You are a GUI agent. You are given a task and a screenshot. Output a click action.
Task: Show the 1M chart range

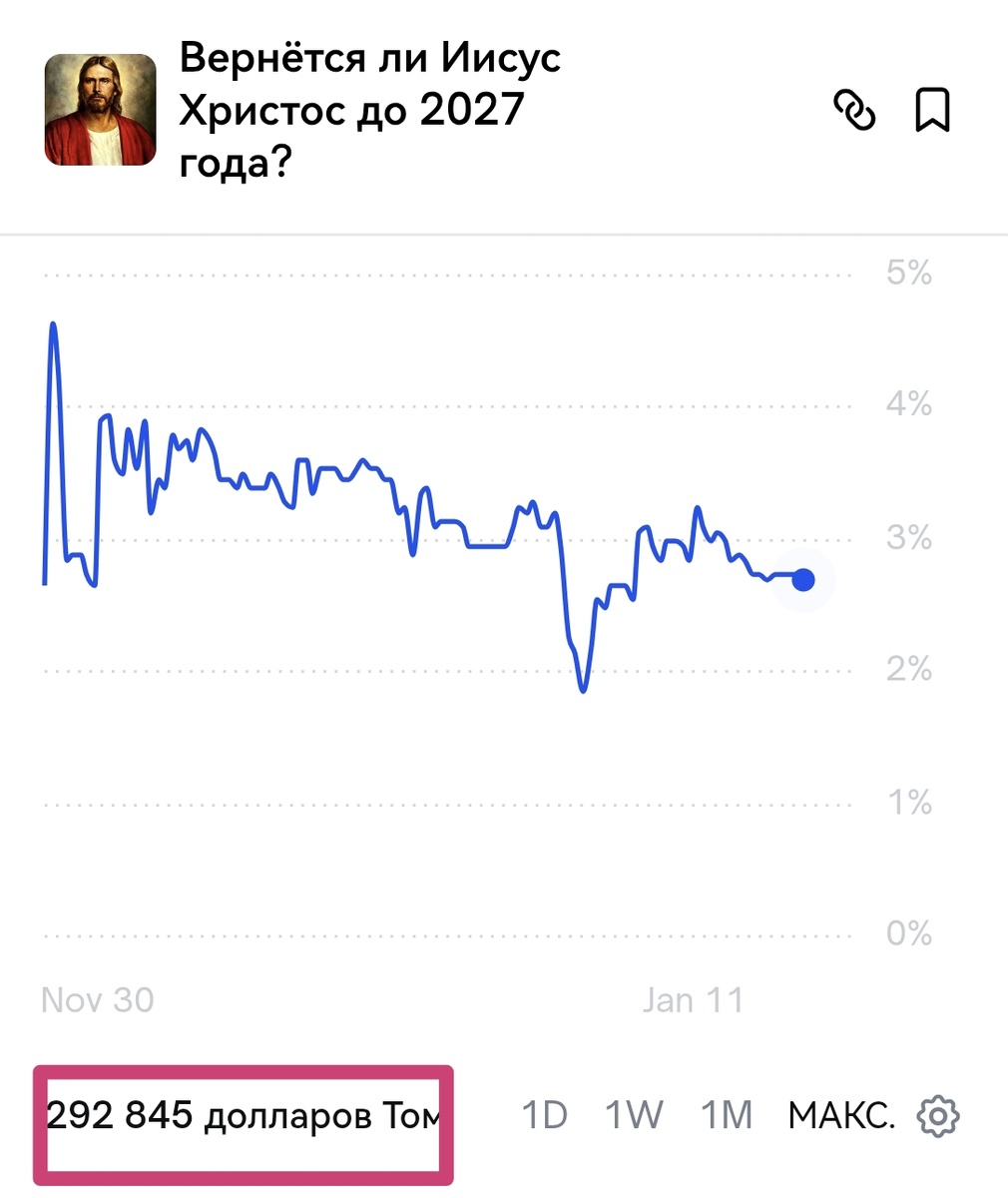click(726, 1115)
